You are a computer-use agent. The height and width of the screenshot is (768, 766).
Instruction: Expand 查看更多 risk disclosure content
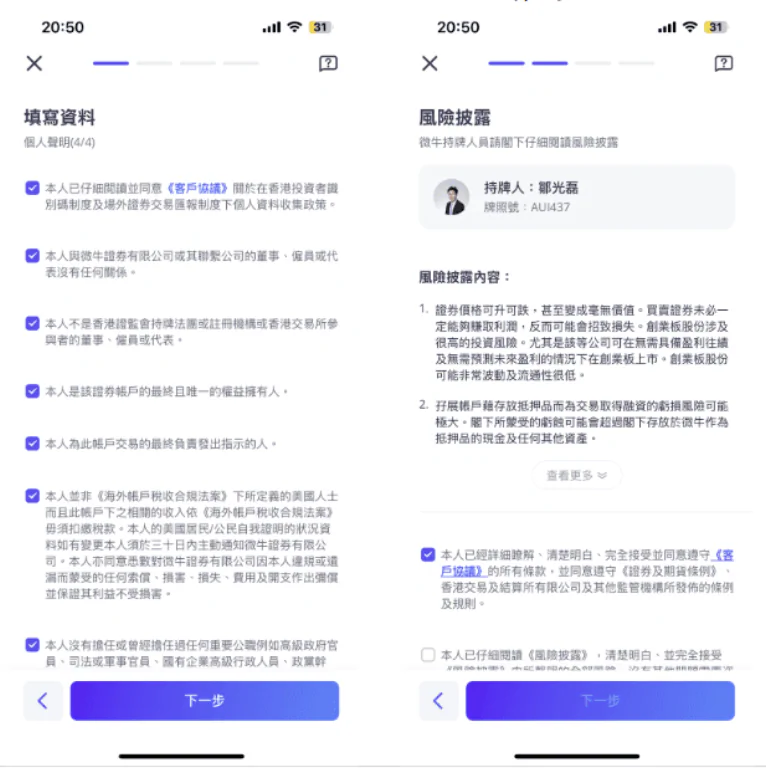(576, 476)
